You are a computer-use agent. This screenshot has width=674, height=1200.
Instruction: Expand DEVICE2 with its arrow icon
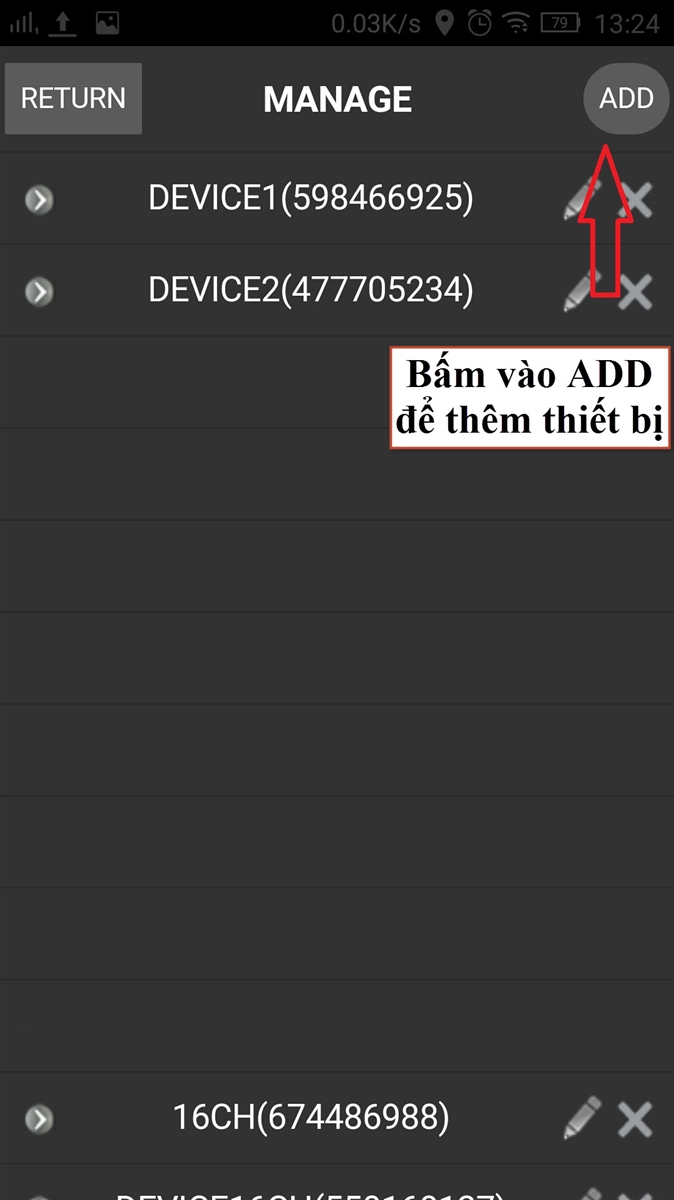(x=39, y=291)
